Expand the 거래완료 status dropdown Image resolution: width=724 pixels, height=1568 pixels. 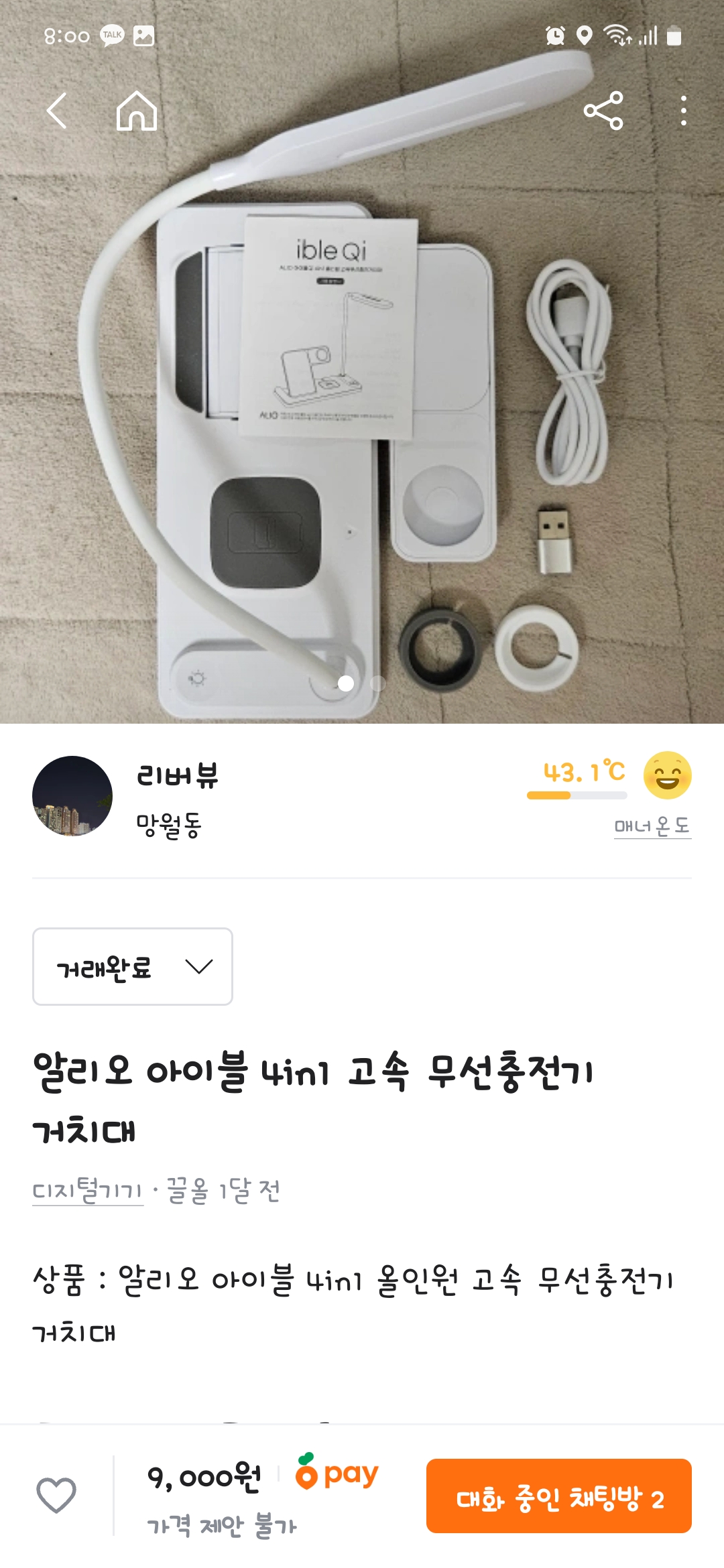click(133, 966)
